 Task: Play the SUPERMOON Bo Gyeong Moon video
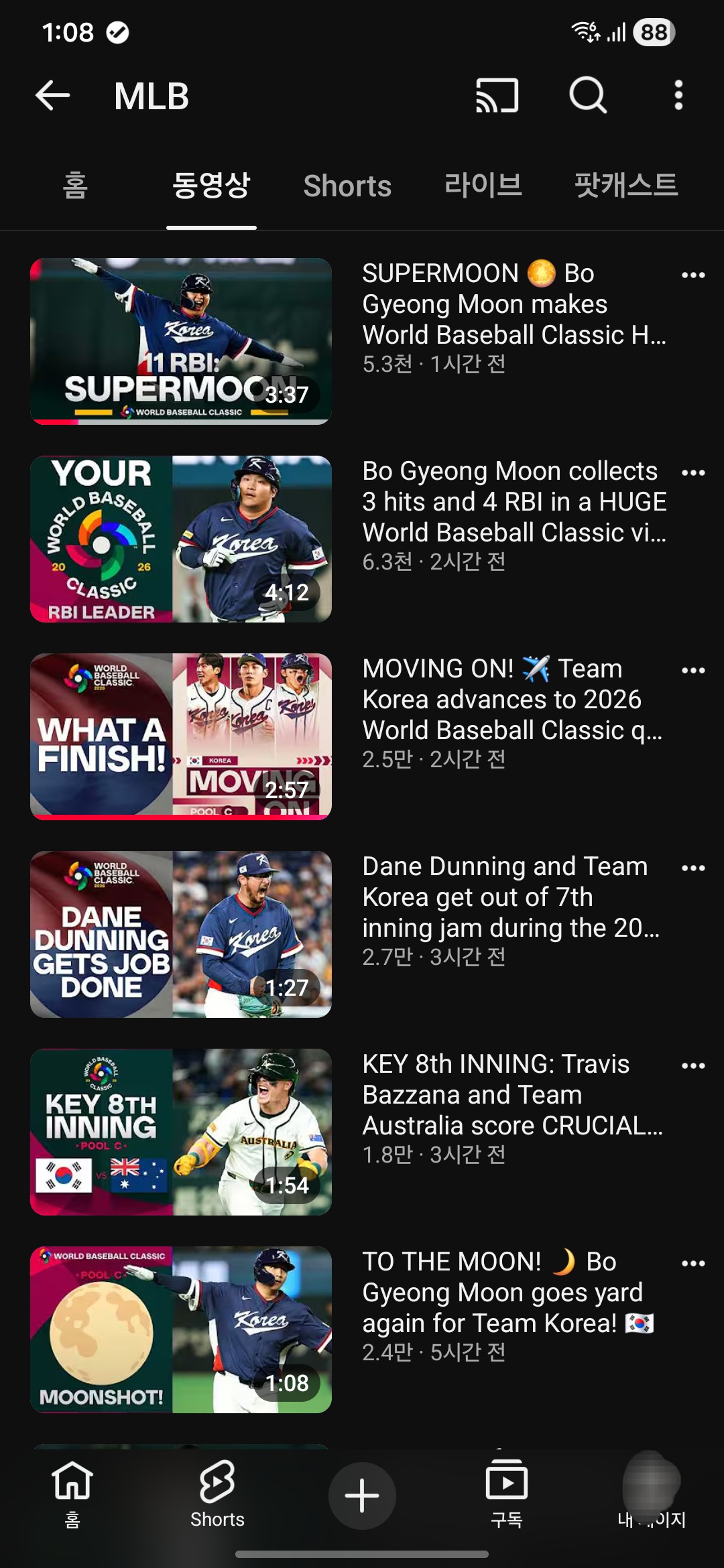[x=181, y=341]
